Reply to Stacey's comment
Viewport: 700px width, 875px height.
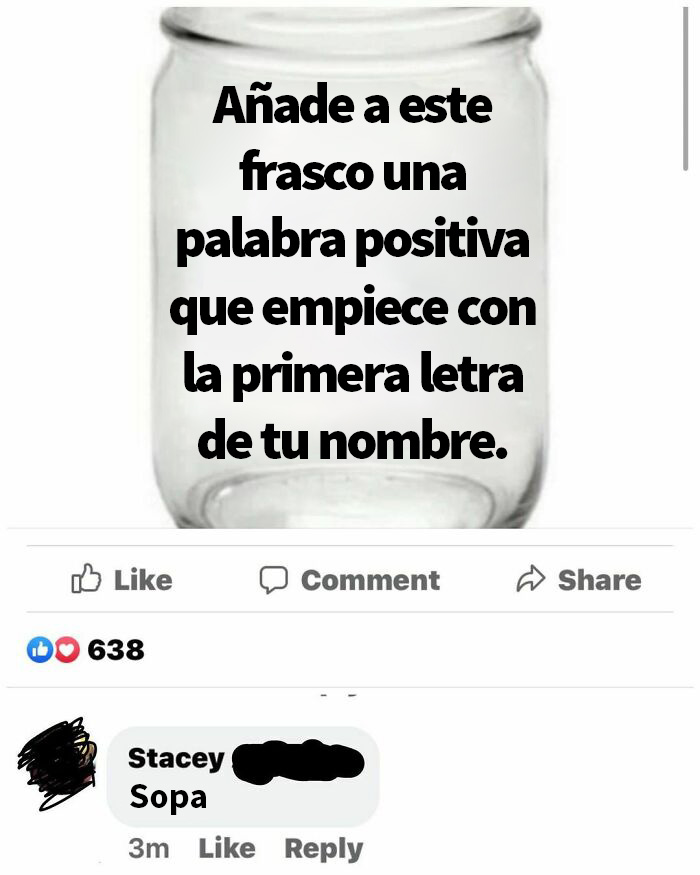tap(323, 848)
